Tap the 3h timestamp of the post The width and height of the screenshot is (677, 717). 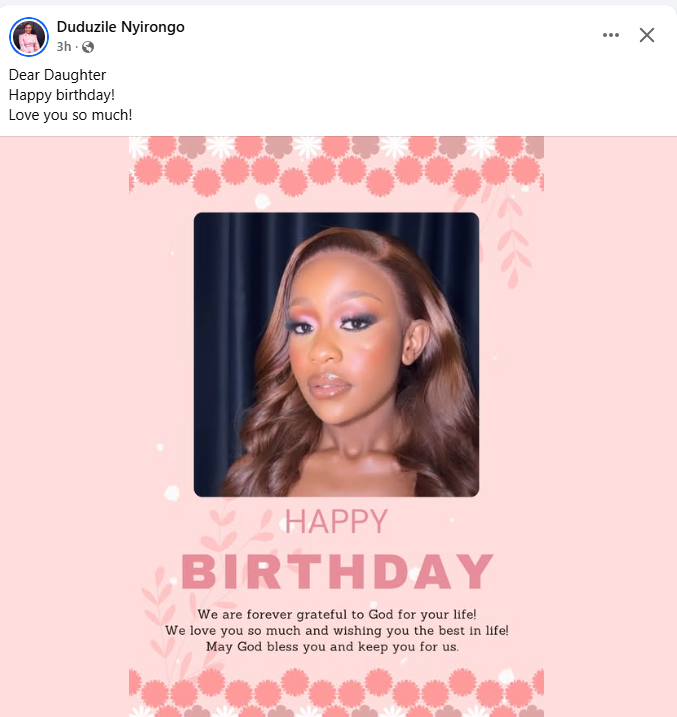click(x=64, y=47)
